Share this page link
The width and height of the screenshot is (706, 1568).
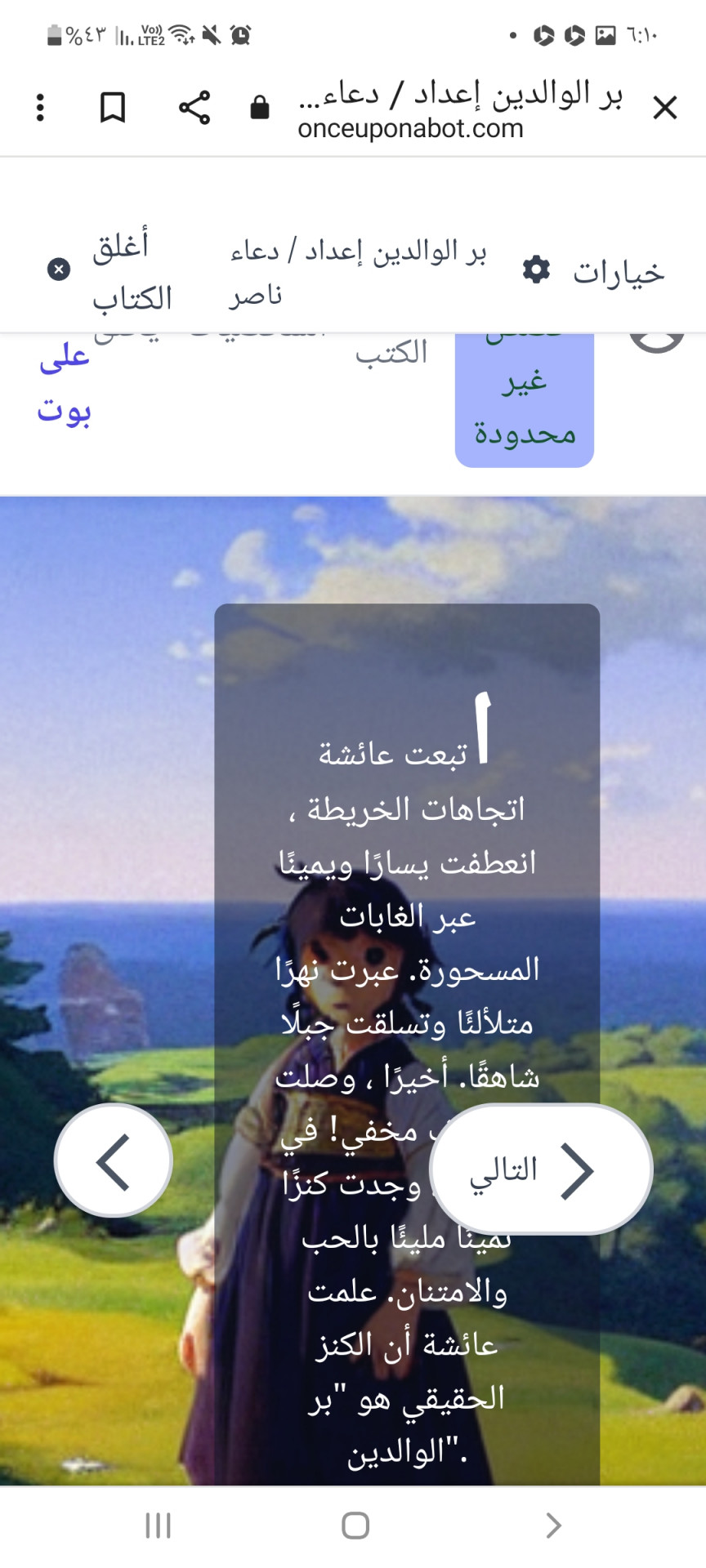194,107
